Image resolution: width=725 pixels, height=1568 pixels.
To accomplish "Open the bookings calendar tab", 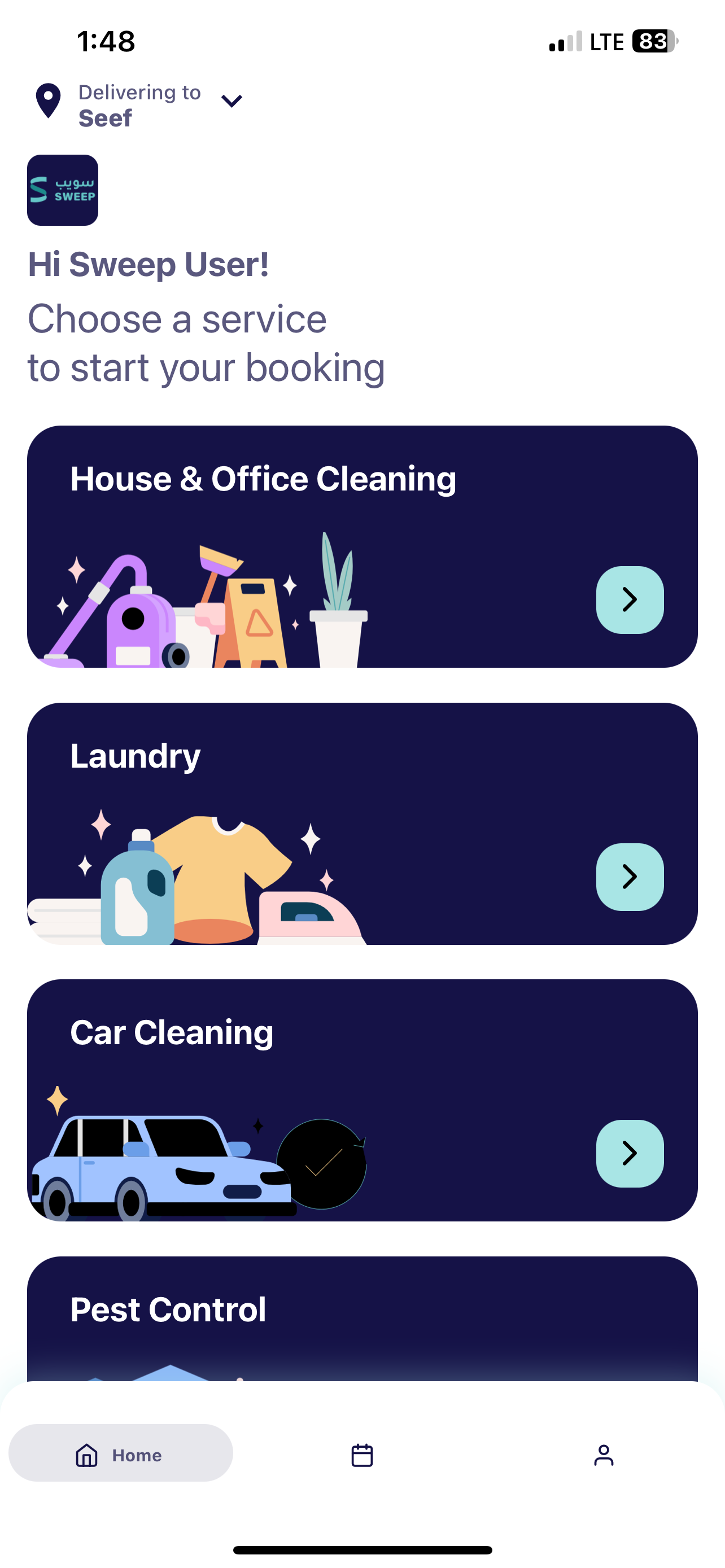I will [x=361, y=1455].
